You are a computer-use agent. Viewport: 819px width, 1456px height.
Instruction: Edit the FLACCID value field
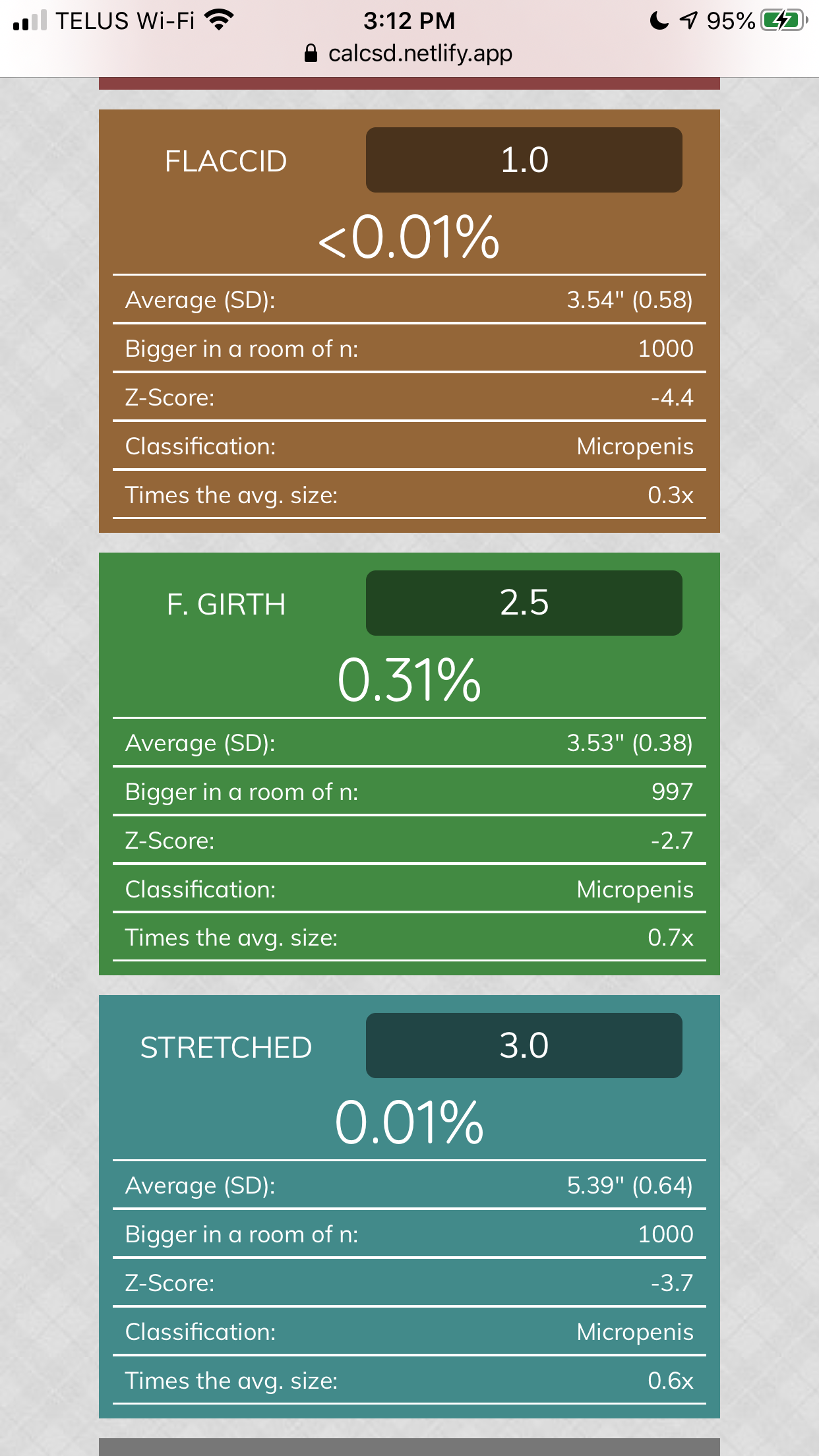tap(524, 160)
